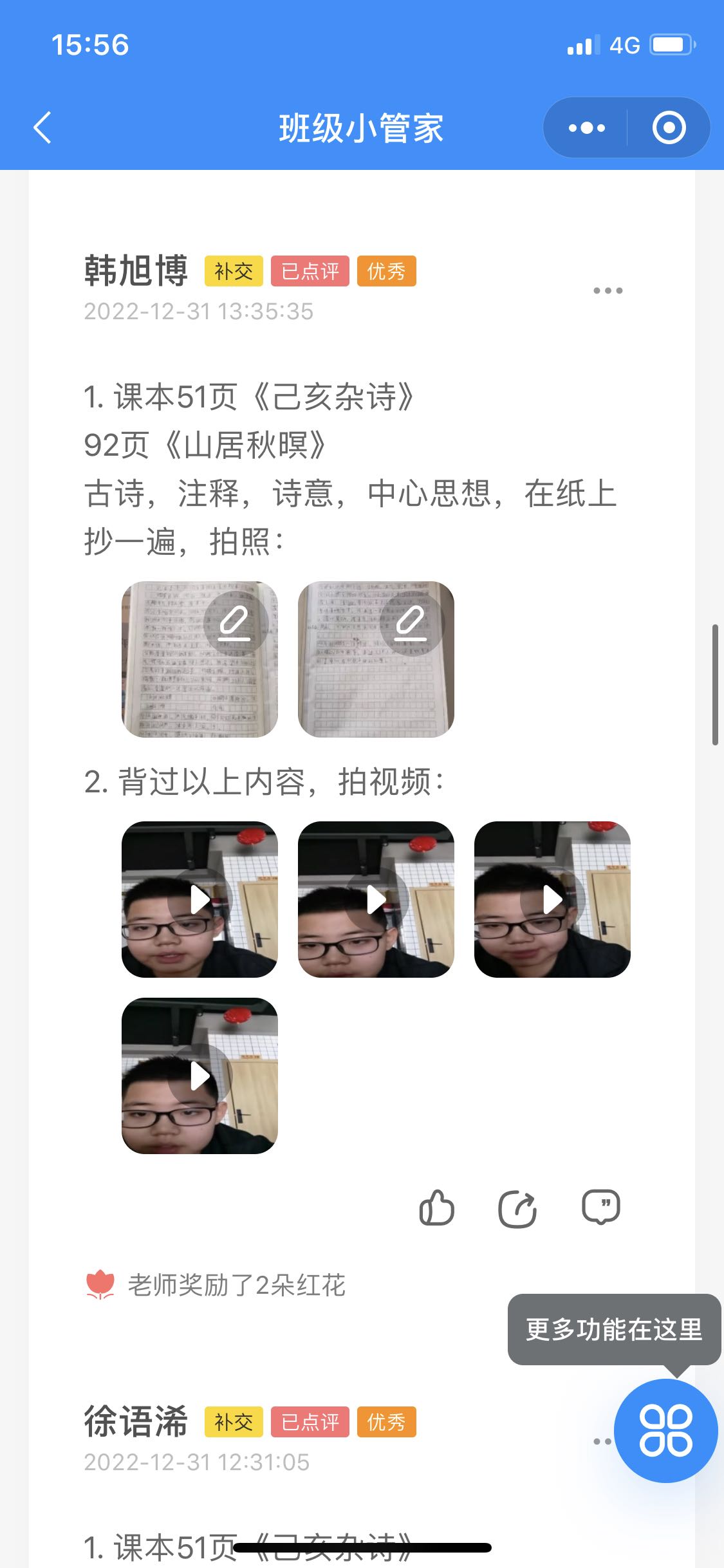Screen dimensions: 724x1568
Task: Open the mini program more-options menu
Action: point(586,127)
